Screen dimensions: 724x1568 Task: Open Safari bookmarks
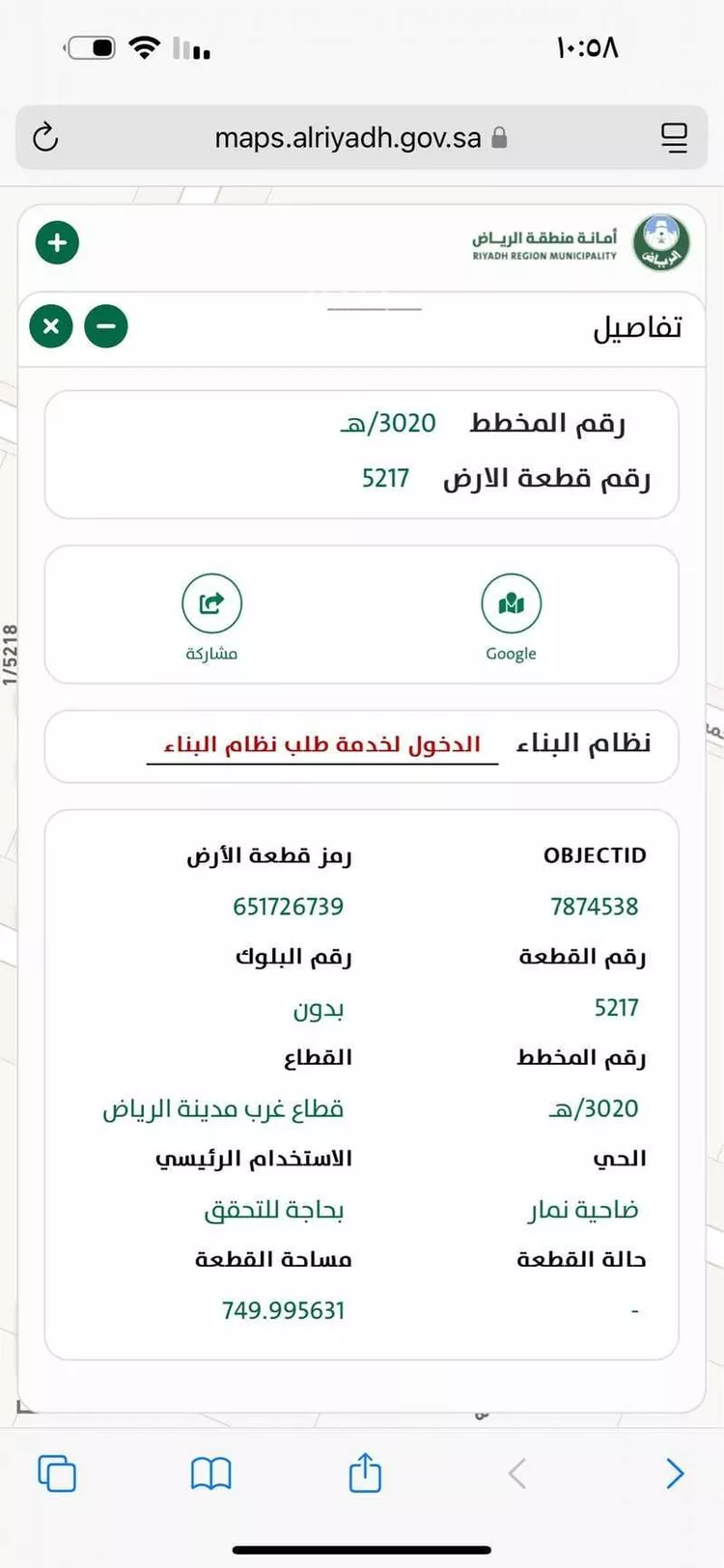click(209, 1470)
